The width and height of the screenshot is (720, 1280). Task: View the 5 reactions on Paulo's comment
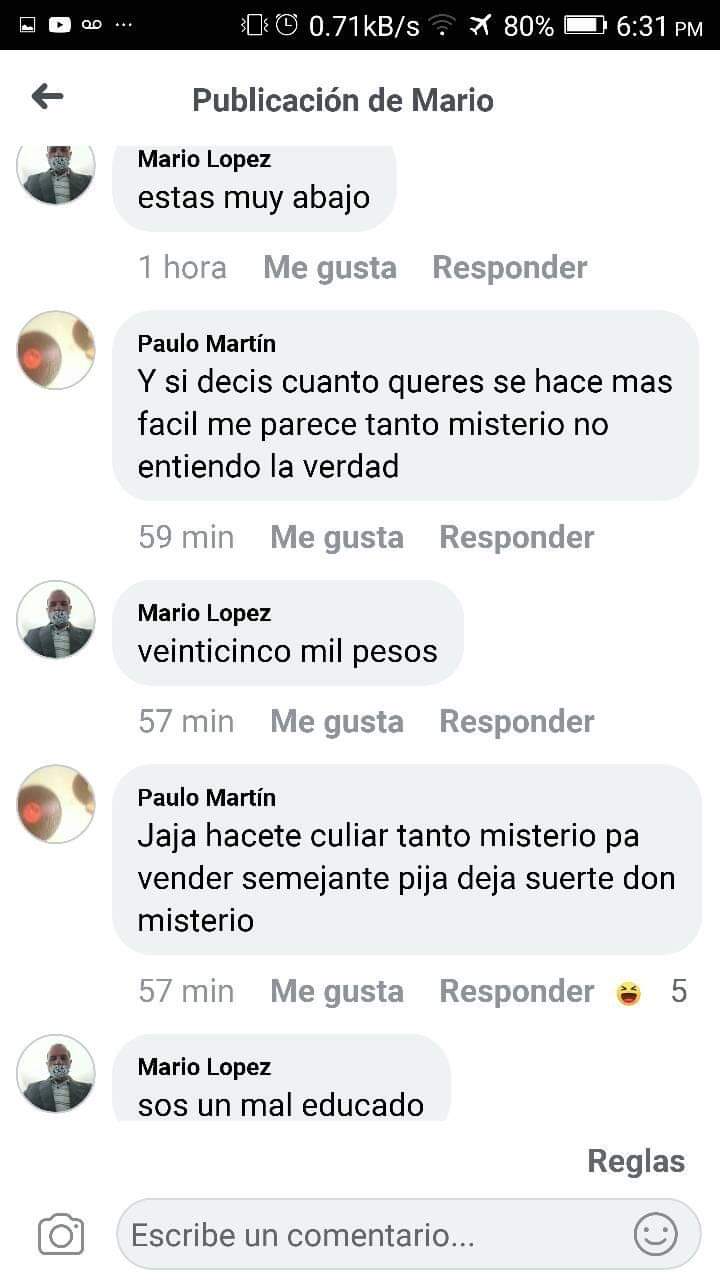point(652,992)
